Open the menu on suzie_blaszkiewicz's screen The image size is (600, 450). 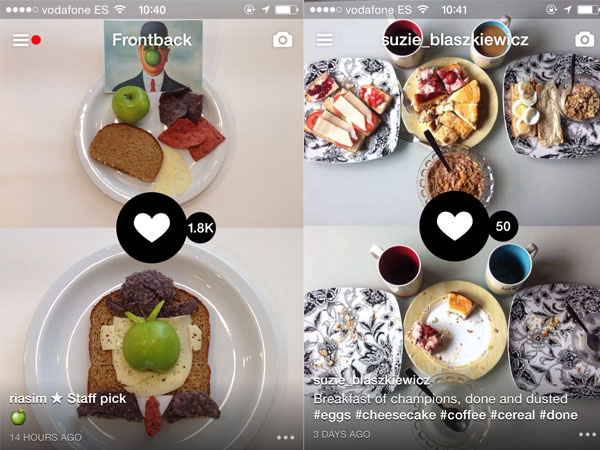(324, 40)
